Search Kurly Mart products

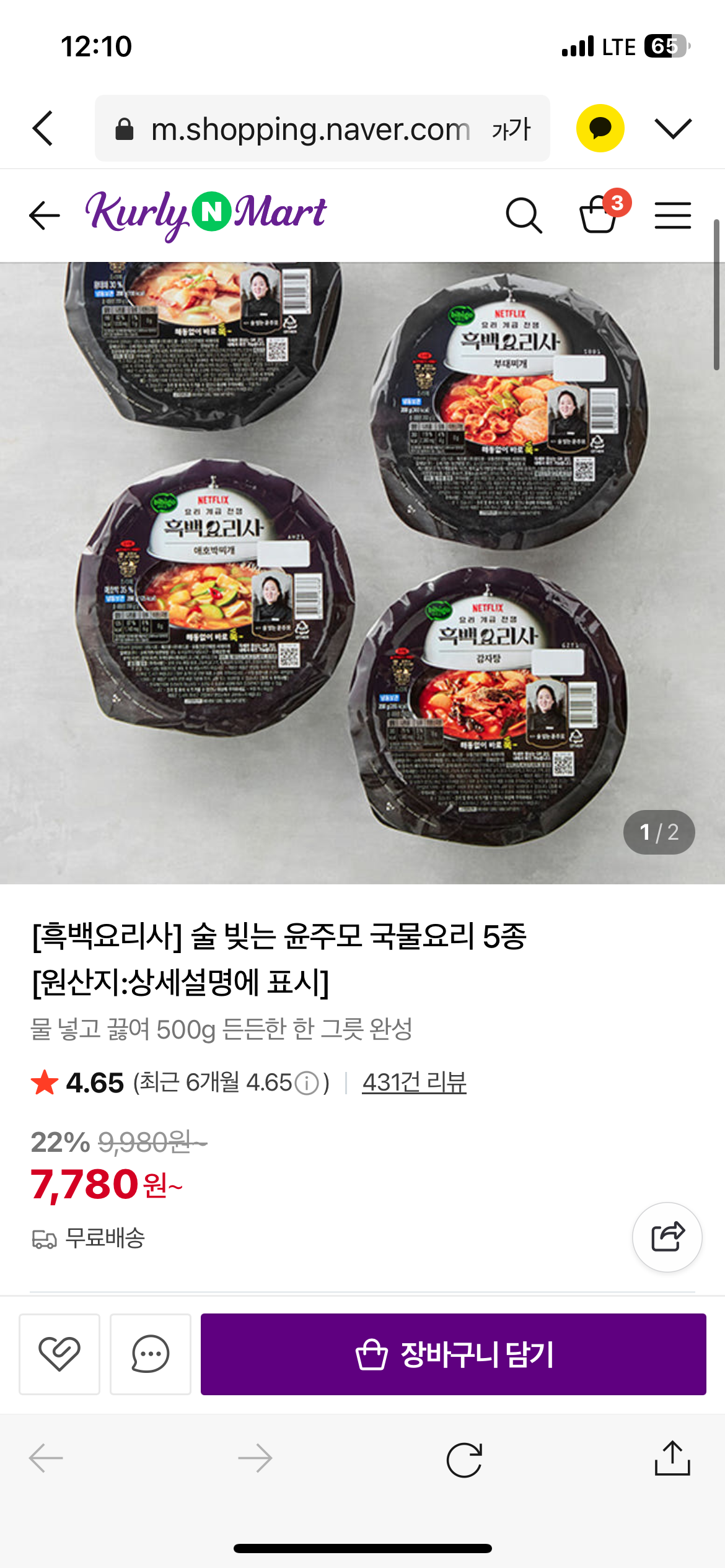[524, 216]
